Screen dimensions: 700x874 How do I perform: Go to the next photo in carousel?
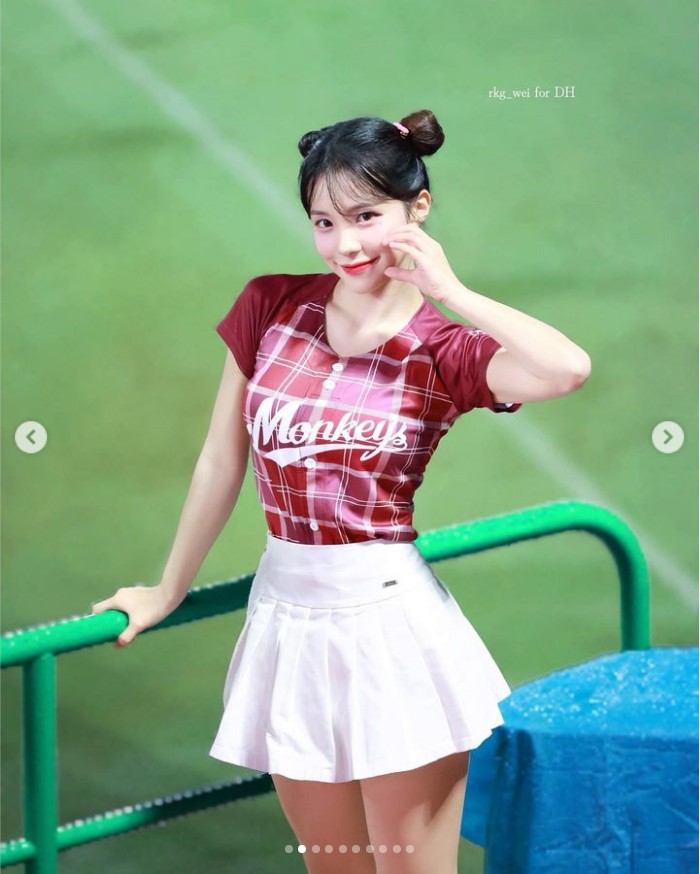[x=667, y=437]
